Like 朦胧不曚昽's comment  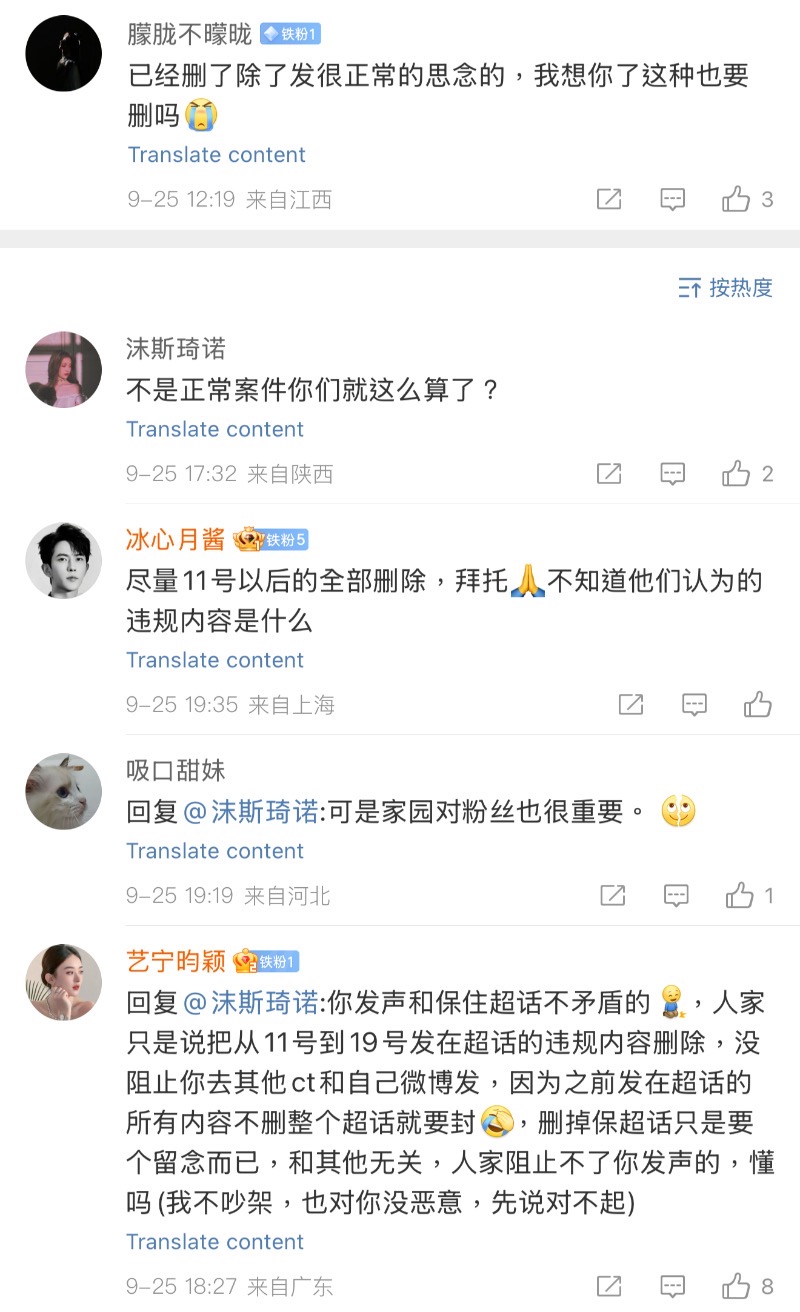tap(737, 199)
